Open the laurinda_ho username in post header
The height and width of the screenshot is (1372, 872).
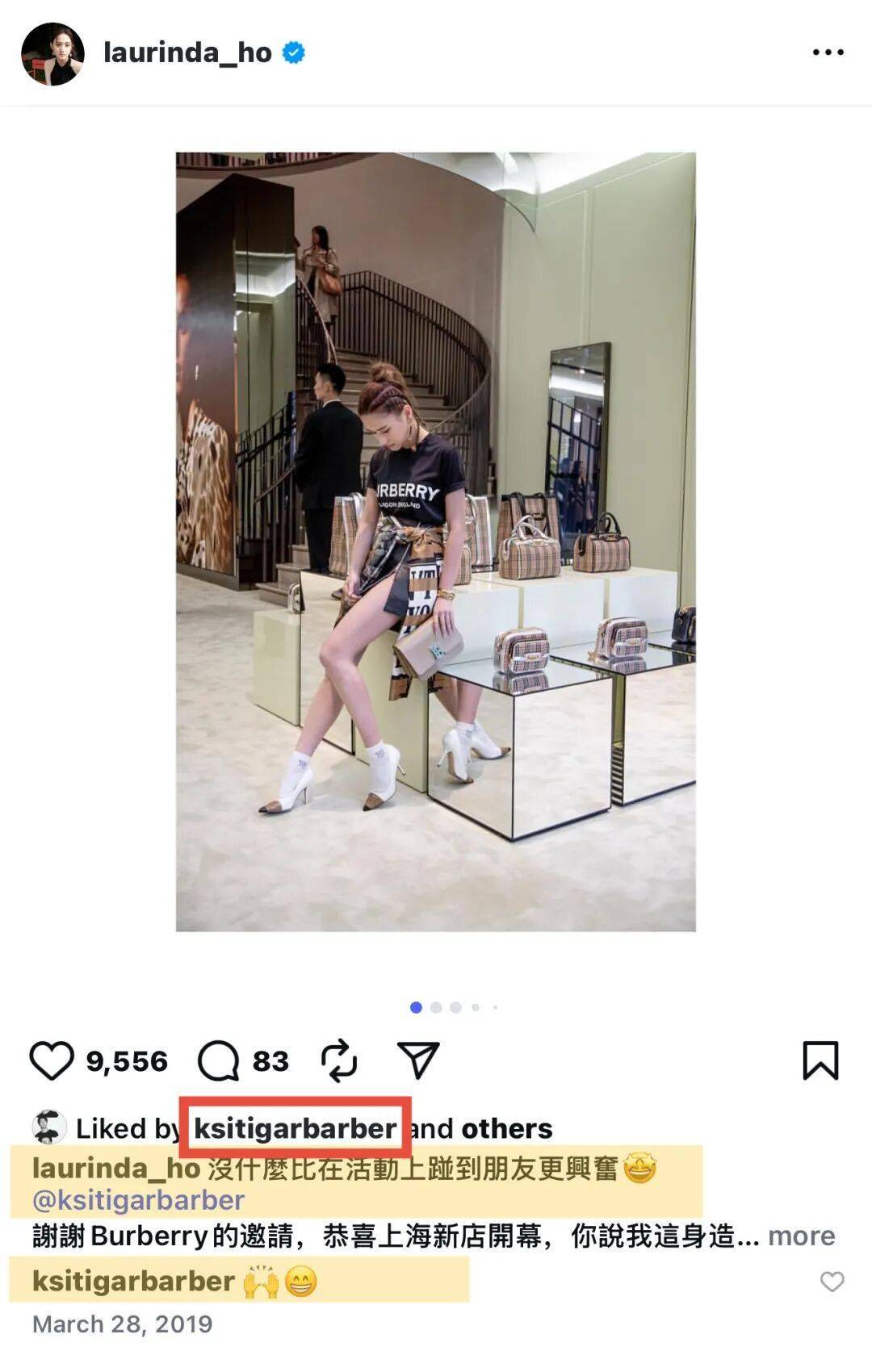(x=187, y=53)
